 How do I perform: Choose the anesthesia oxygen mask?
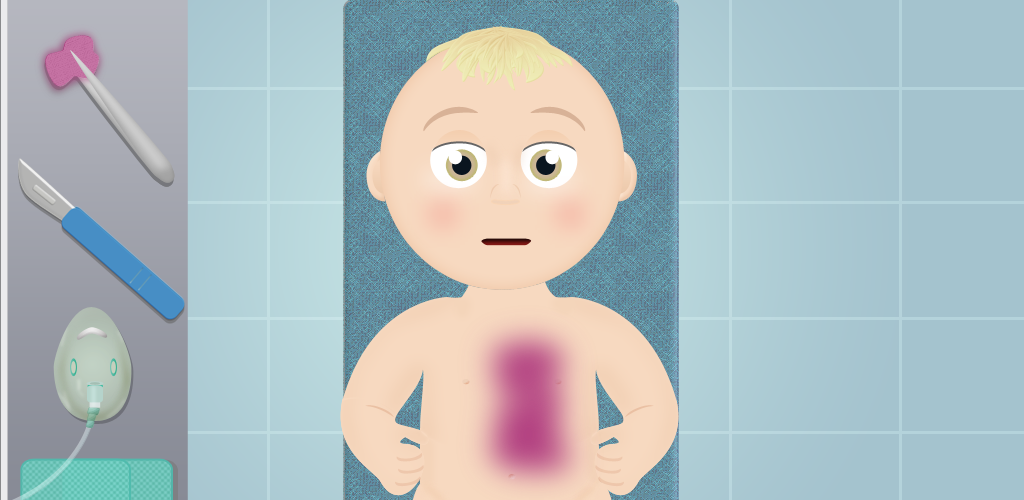coord(92,362)
